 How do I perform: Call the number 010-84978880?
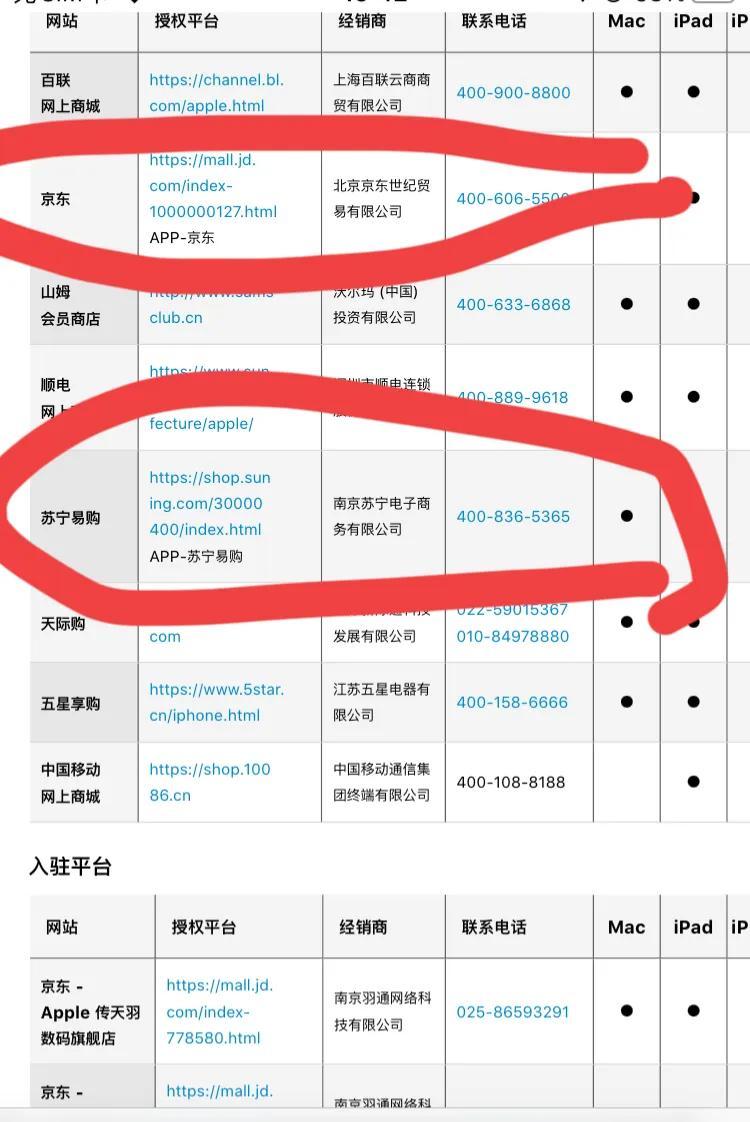pos(513,636)
